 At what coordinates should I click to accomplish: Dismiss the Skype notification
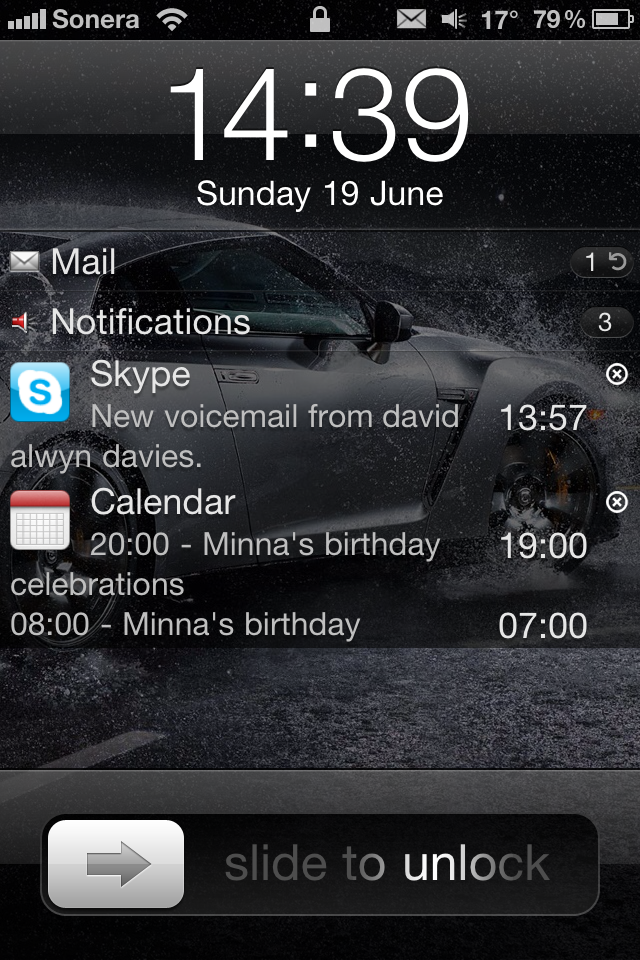617,374
